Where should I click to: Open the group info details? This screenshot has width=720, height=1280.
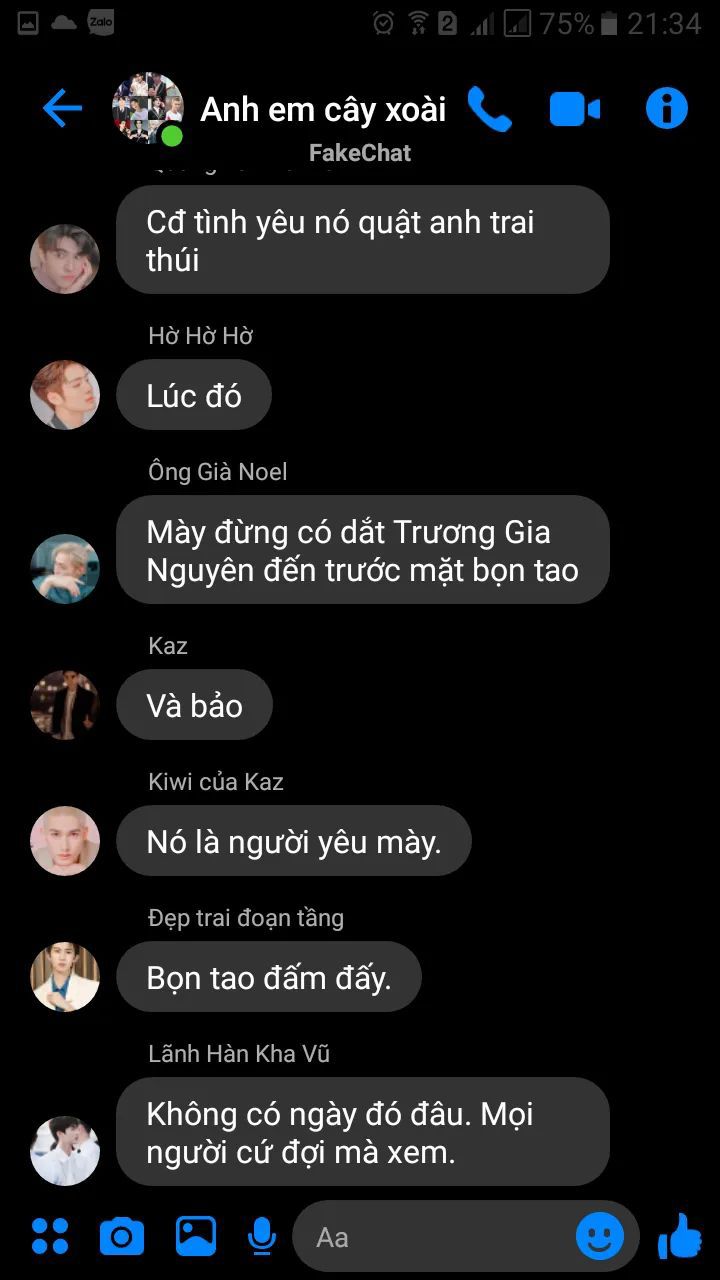(x=667, y=108)
